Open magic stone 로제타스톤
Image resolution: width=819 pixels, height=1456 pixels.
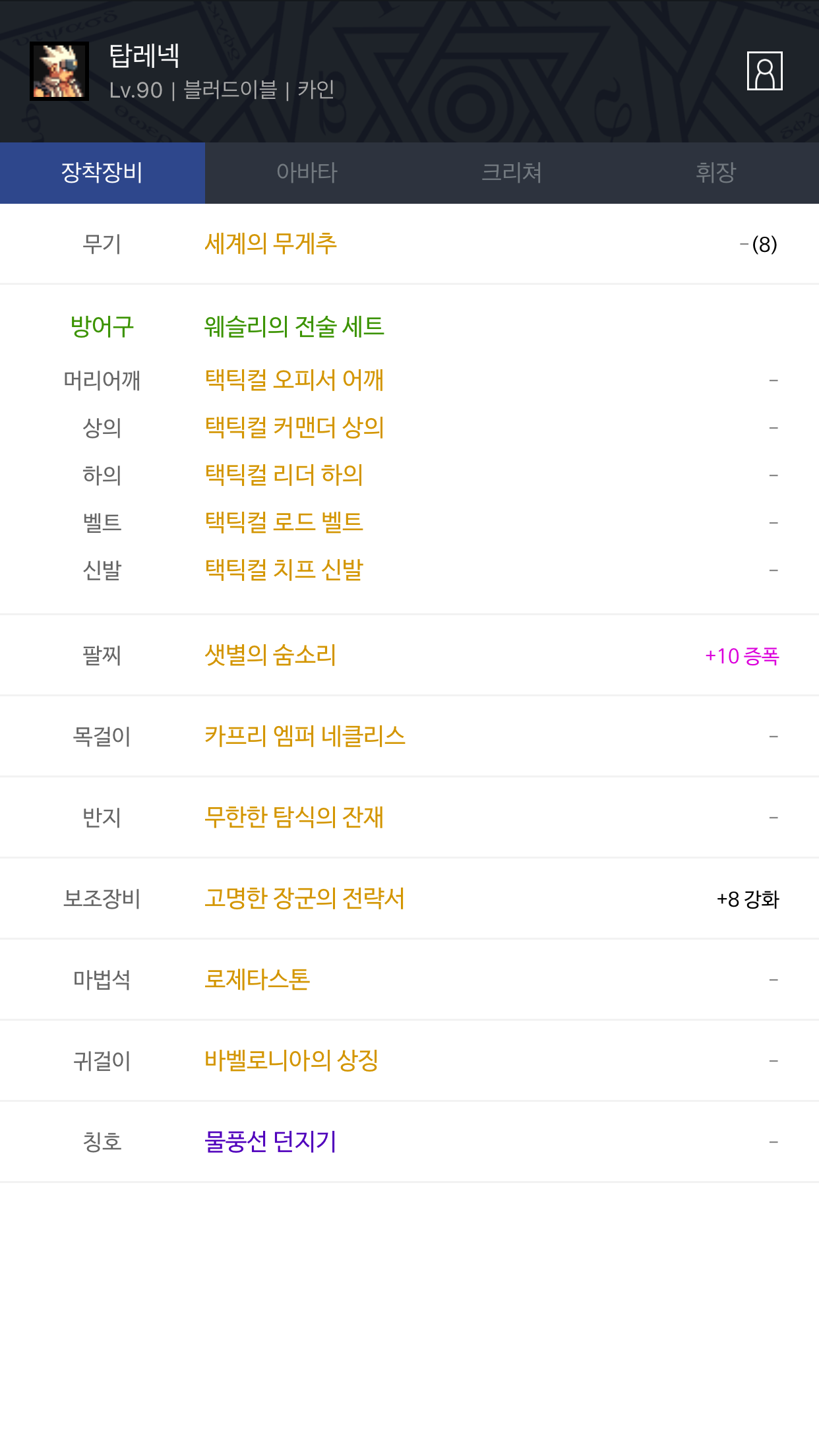(x=257, y=979)
